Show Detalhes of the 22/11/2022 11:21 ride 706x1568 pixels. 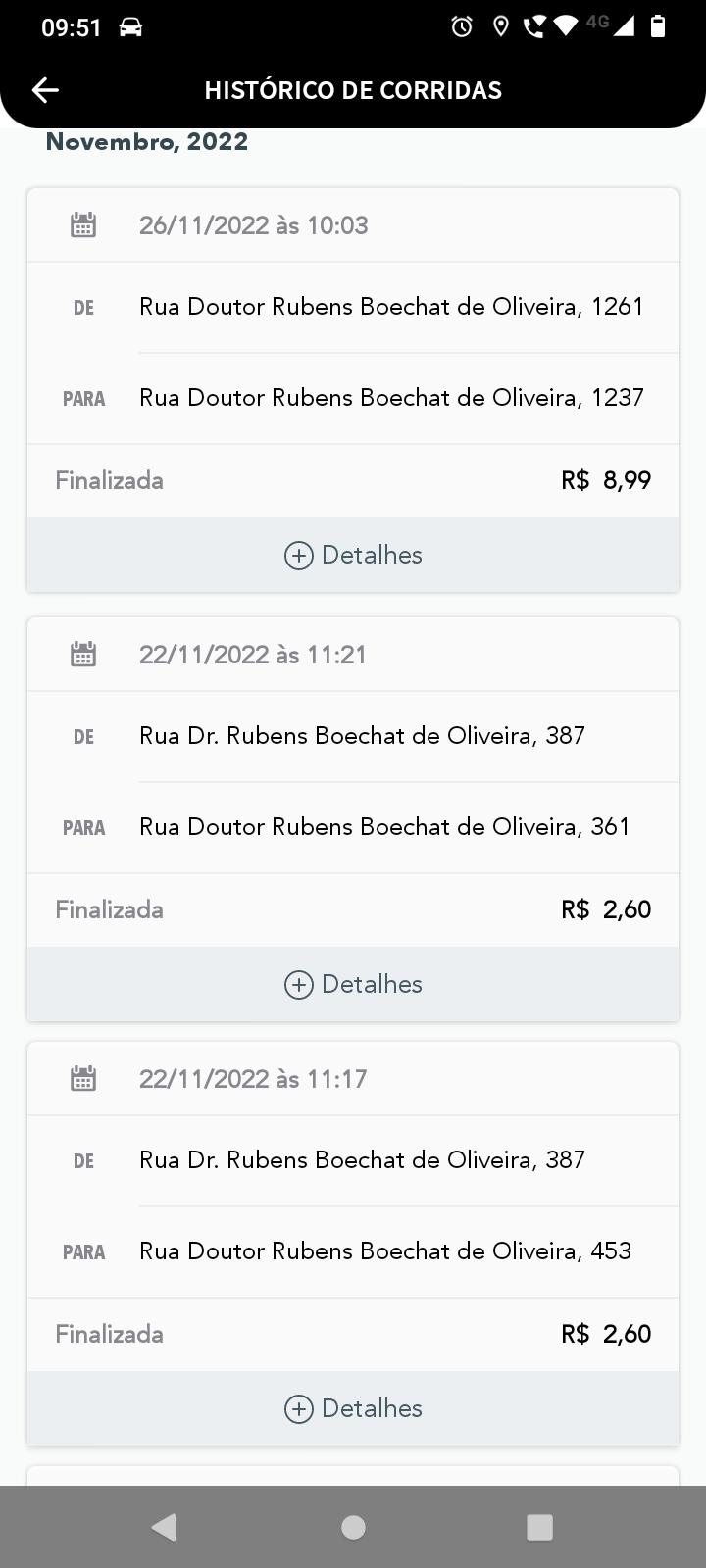[x=353, y=984]
